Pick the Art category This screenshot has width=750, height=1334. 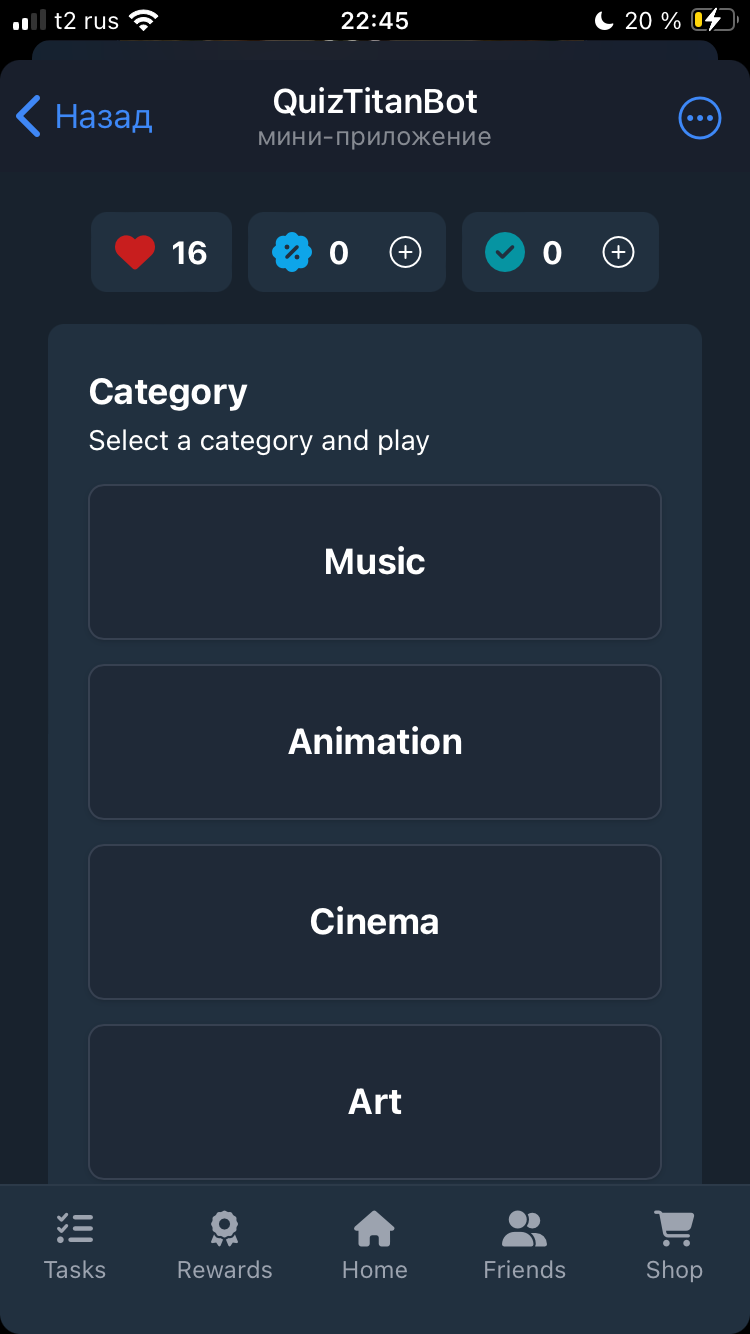point(375,1102)
